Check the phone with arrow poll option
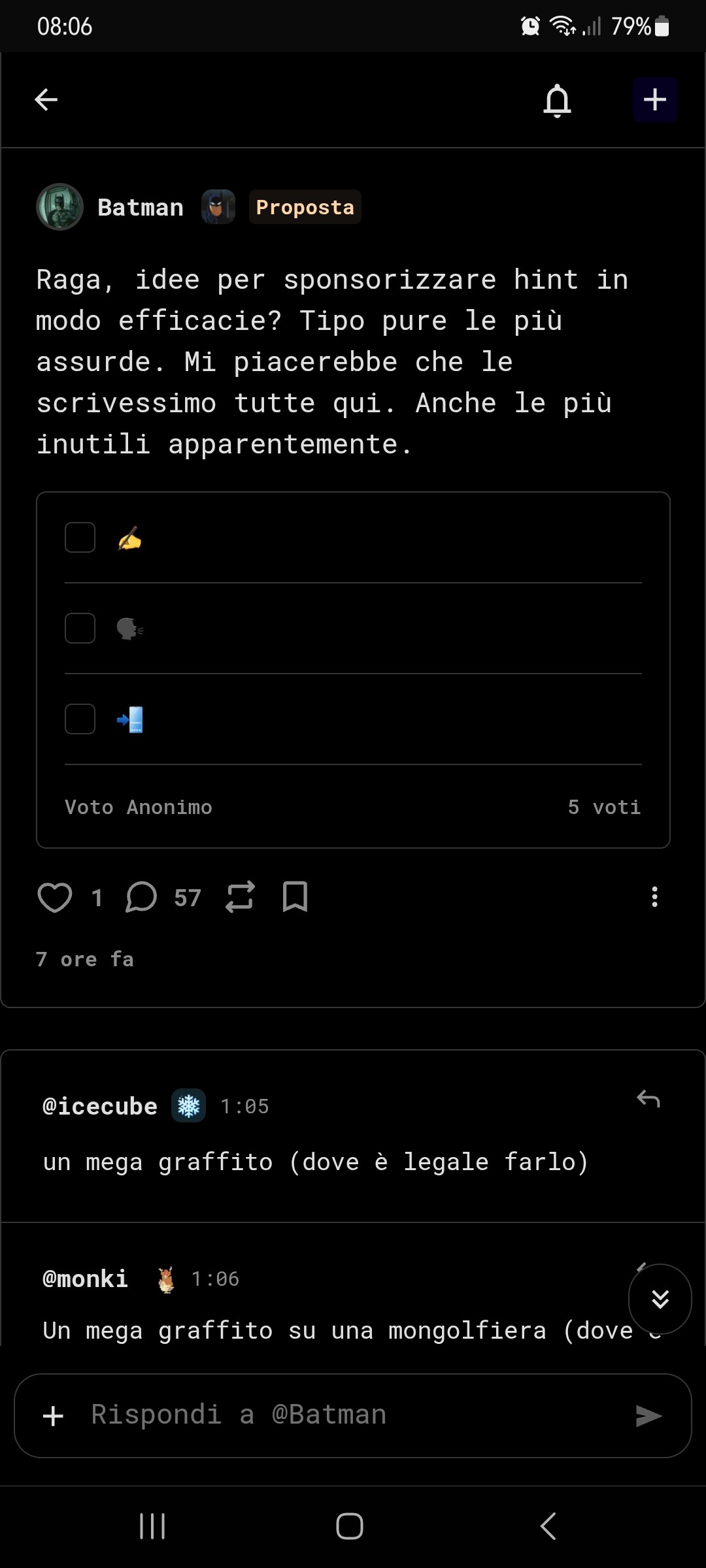The image size is (706, 1568). tap(80, 719)
